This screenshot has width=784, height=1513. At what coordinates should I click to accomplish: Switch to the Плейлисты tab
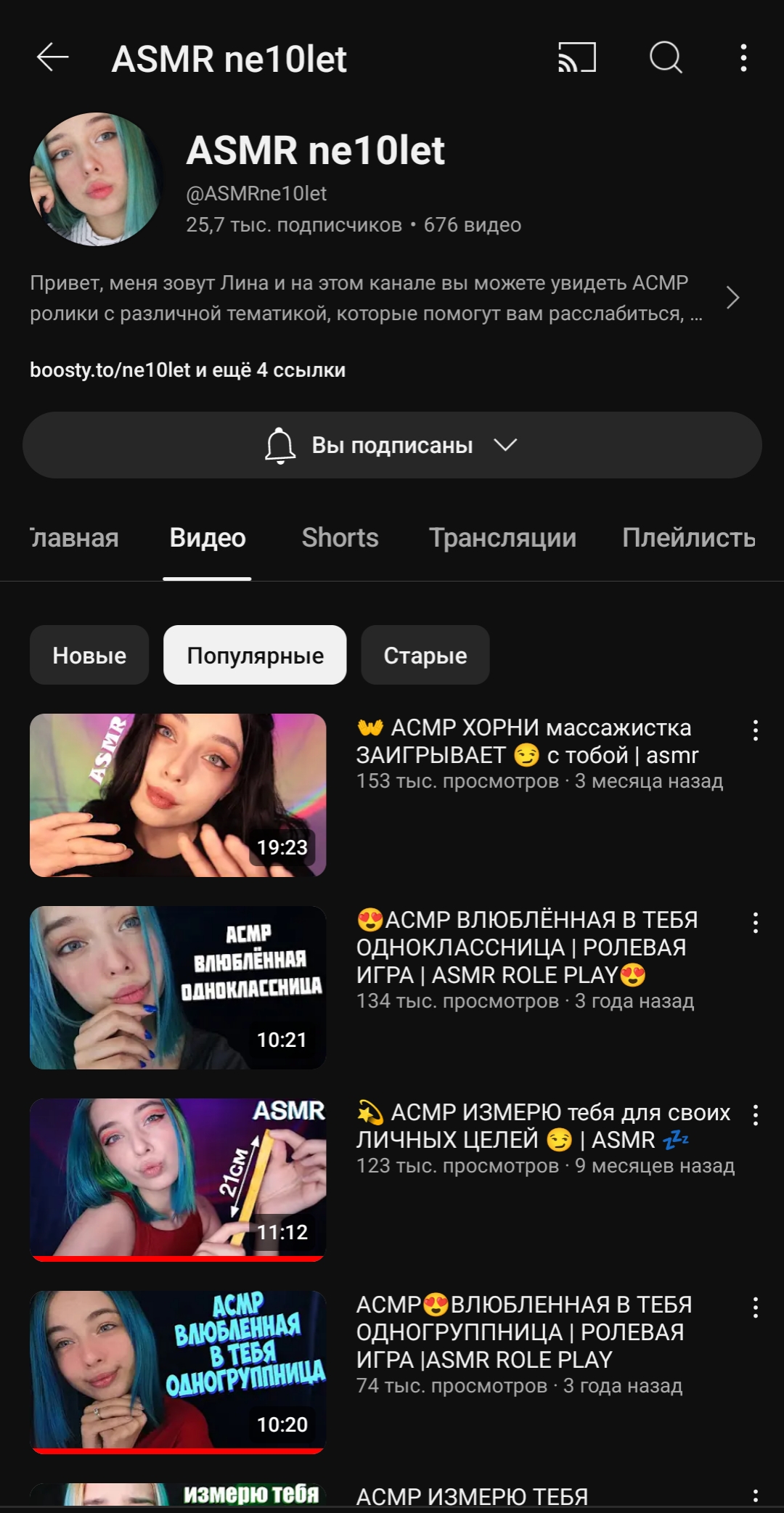point(689,538)
